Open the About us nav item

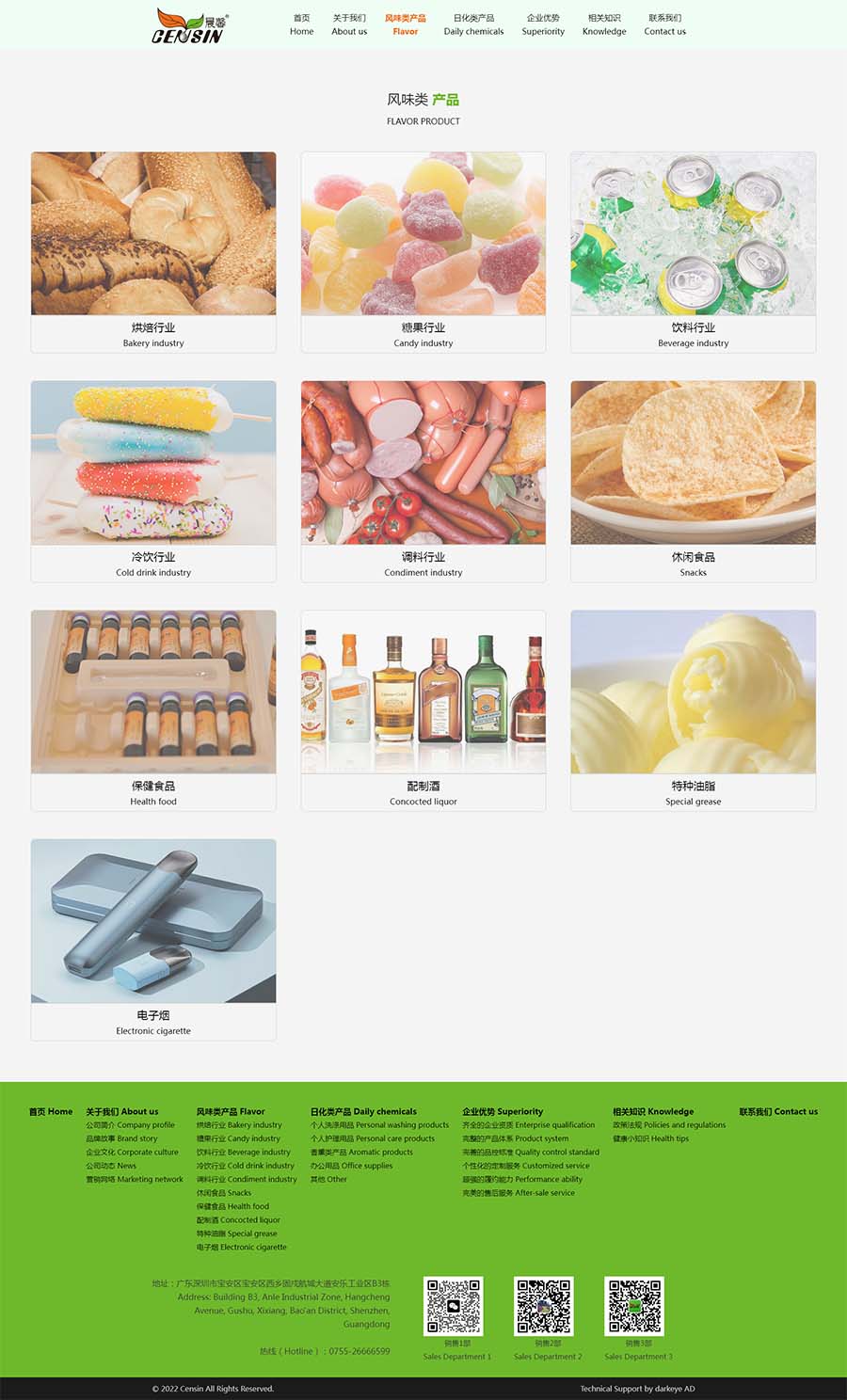349,24
